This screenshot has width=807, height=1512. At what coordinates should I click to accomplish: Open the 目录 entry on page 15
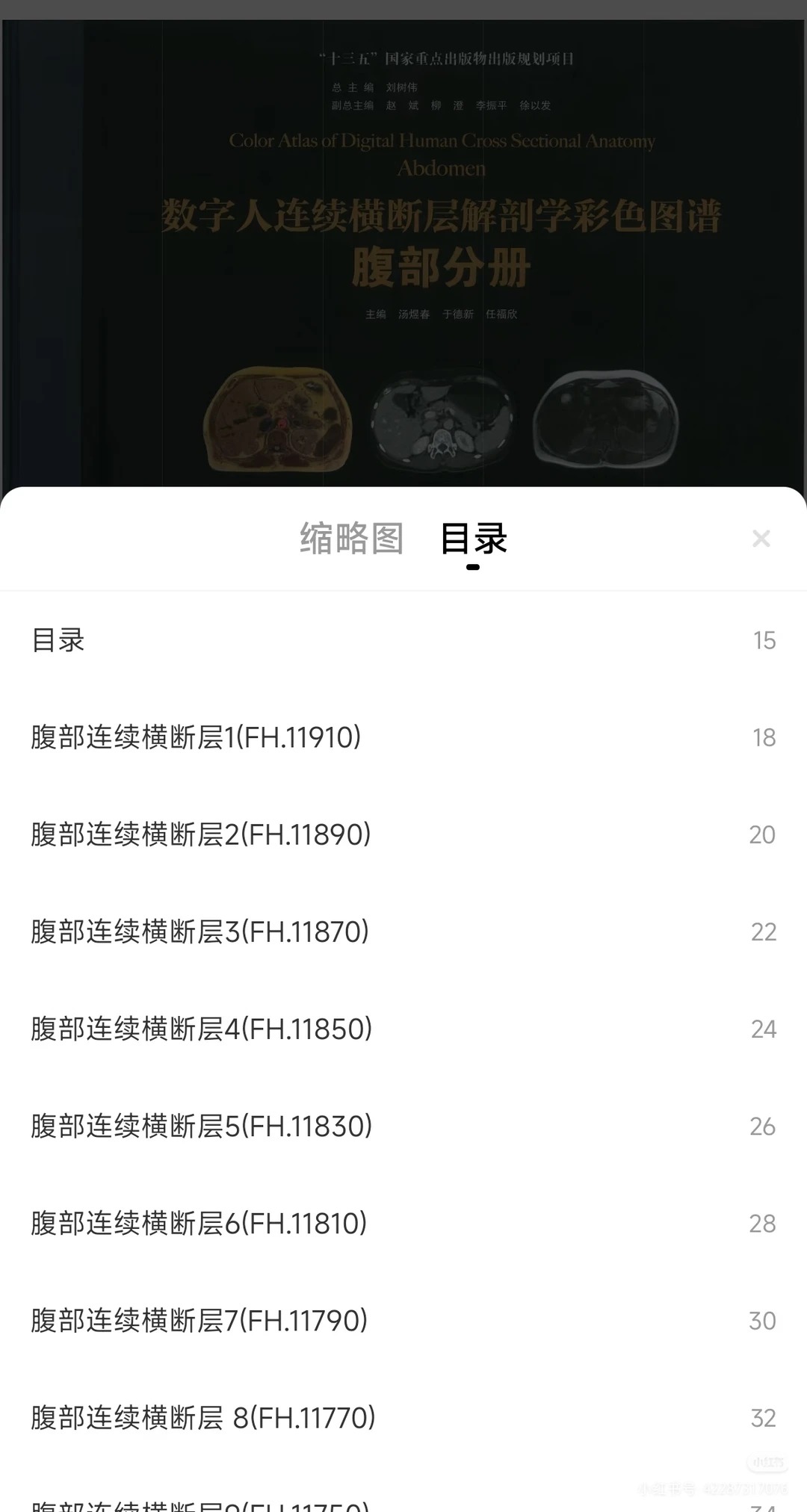pyautogui.click(x=58, y=640)
